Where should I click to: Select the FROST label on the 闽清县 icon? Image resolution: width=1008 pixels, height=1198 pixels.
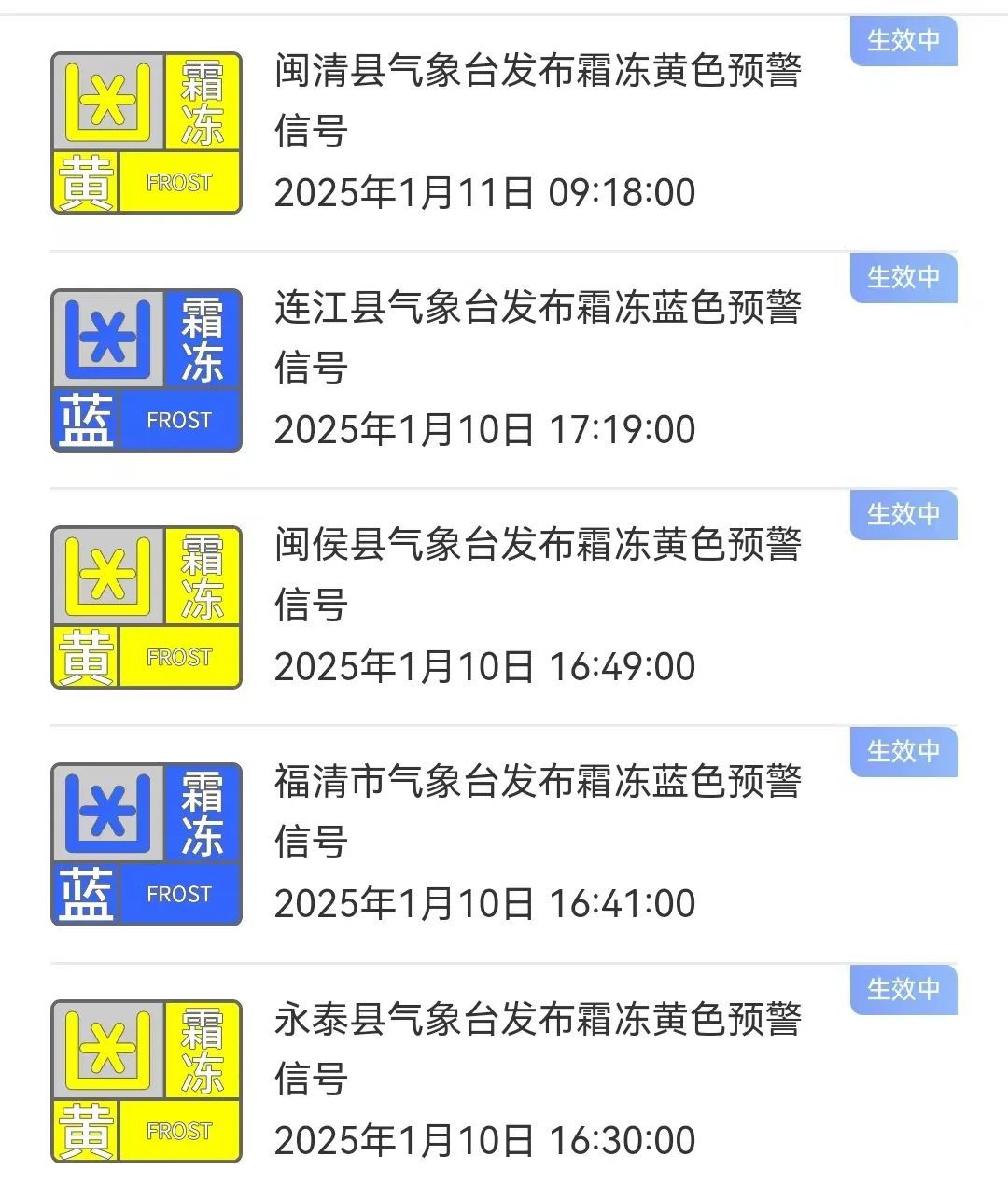click(179, 183)
